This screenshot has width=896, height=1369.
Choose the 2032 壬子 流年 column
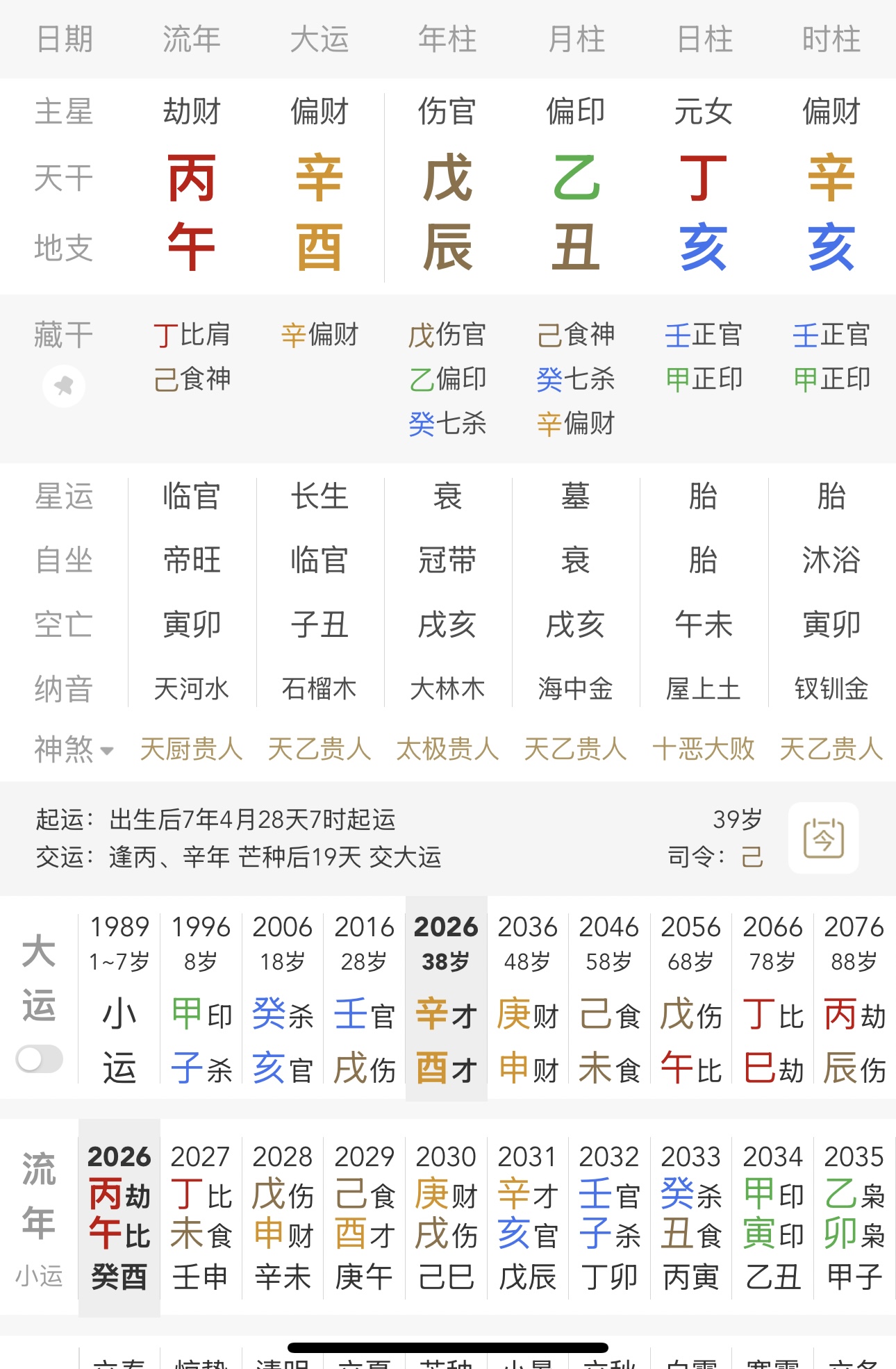(x=609, y=1215)
